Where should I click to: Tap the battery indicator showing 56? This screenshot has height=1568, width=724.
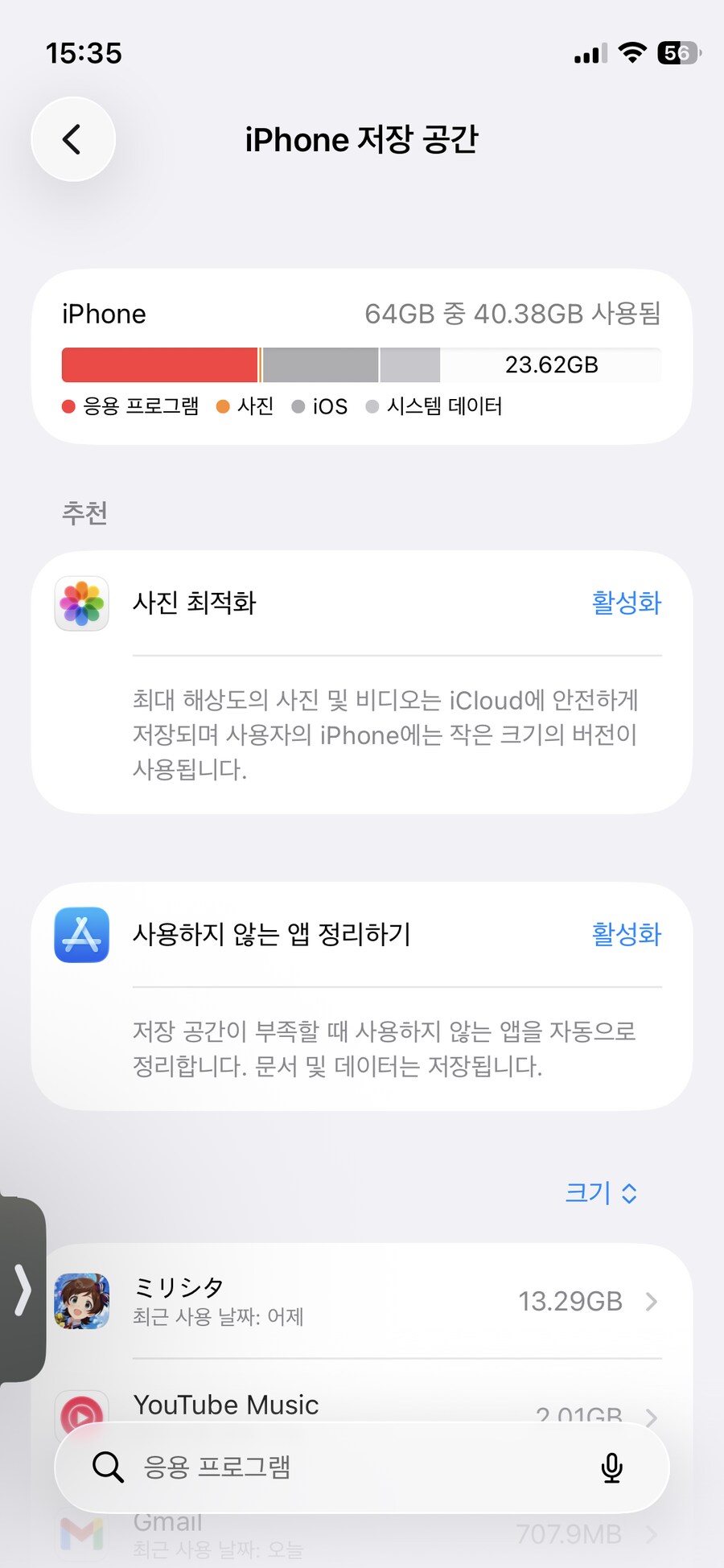tap(680, 51)
